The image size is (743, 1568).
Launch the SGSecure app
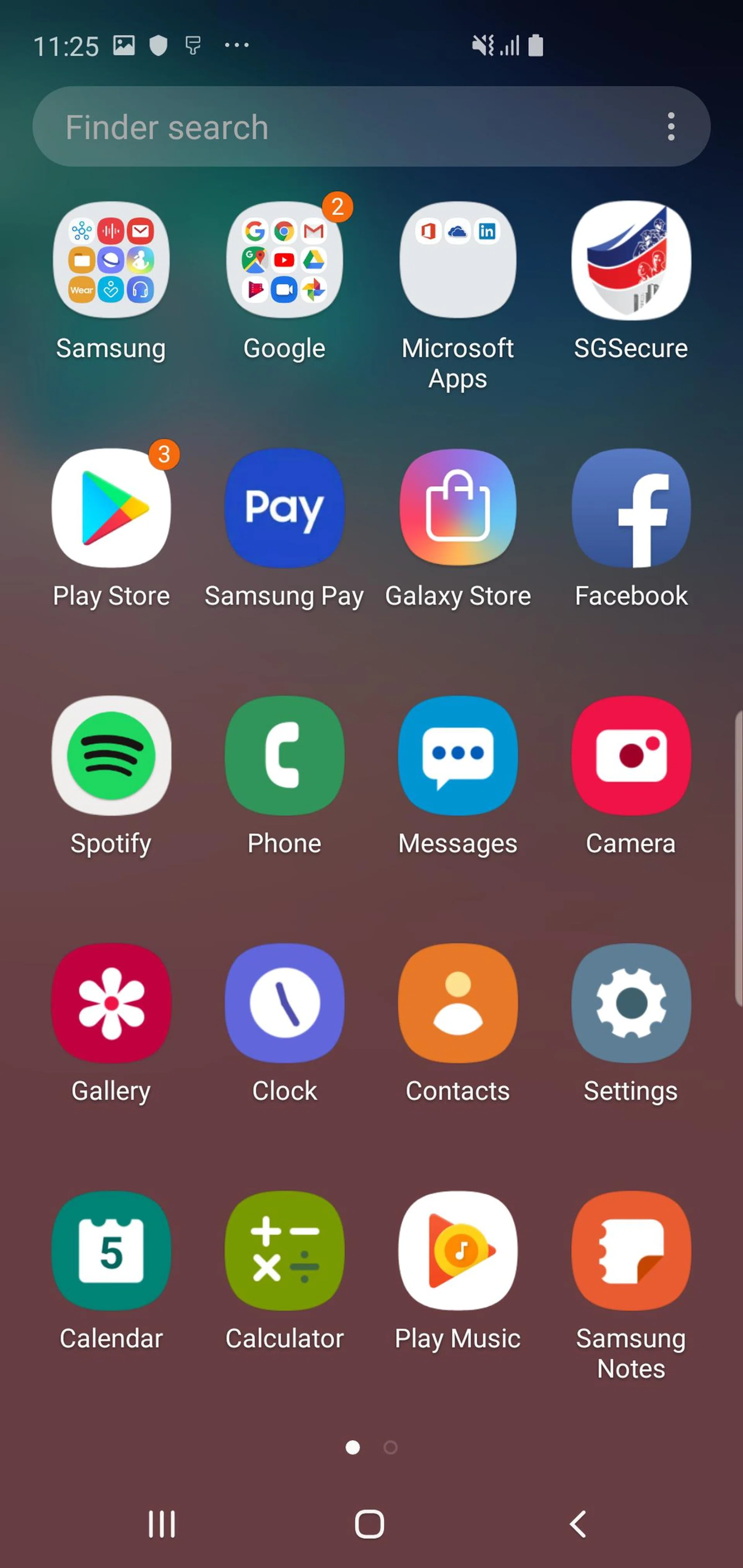click(x=631, y=260)
